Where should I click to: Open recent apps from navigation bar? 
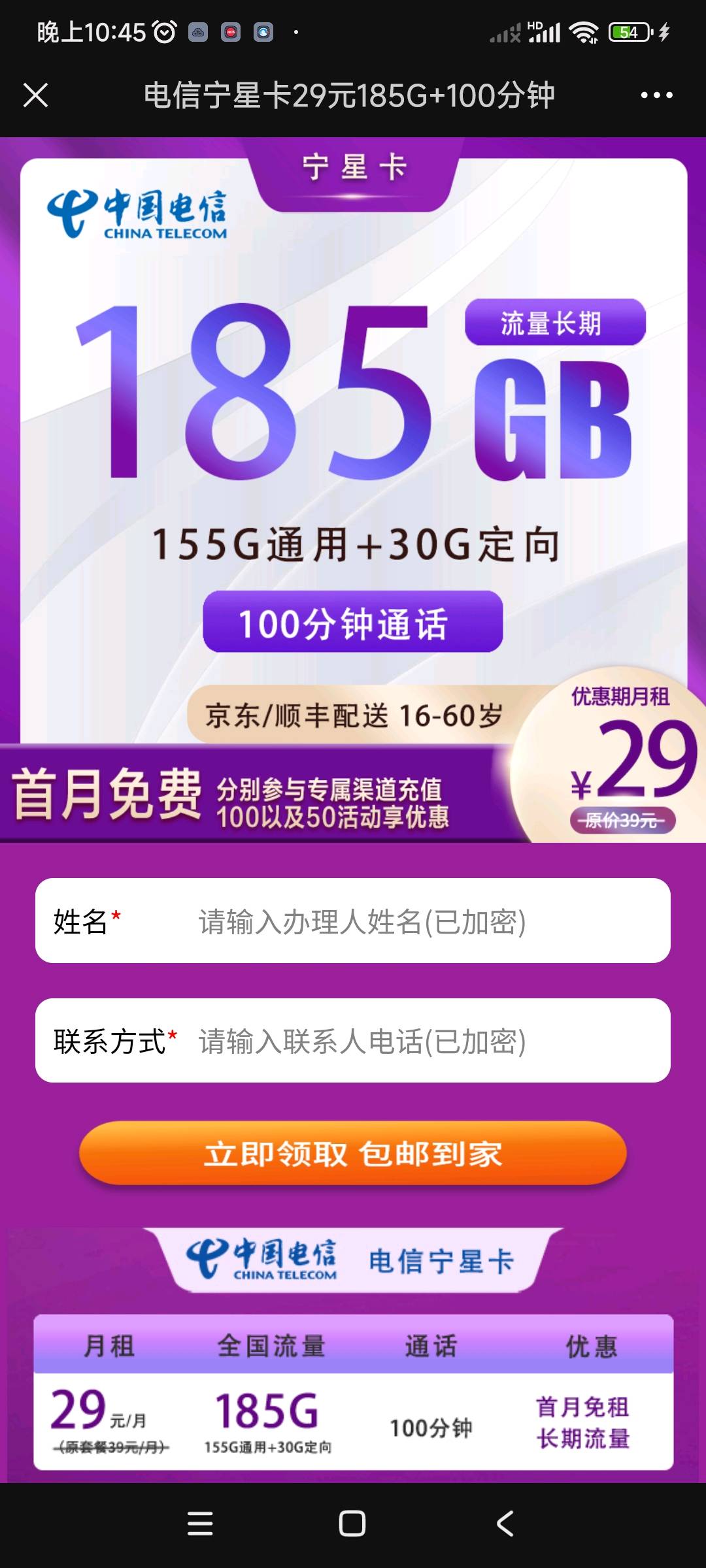(200, 1524)
